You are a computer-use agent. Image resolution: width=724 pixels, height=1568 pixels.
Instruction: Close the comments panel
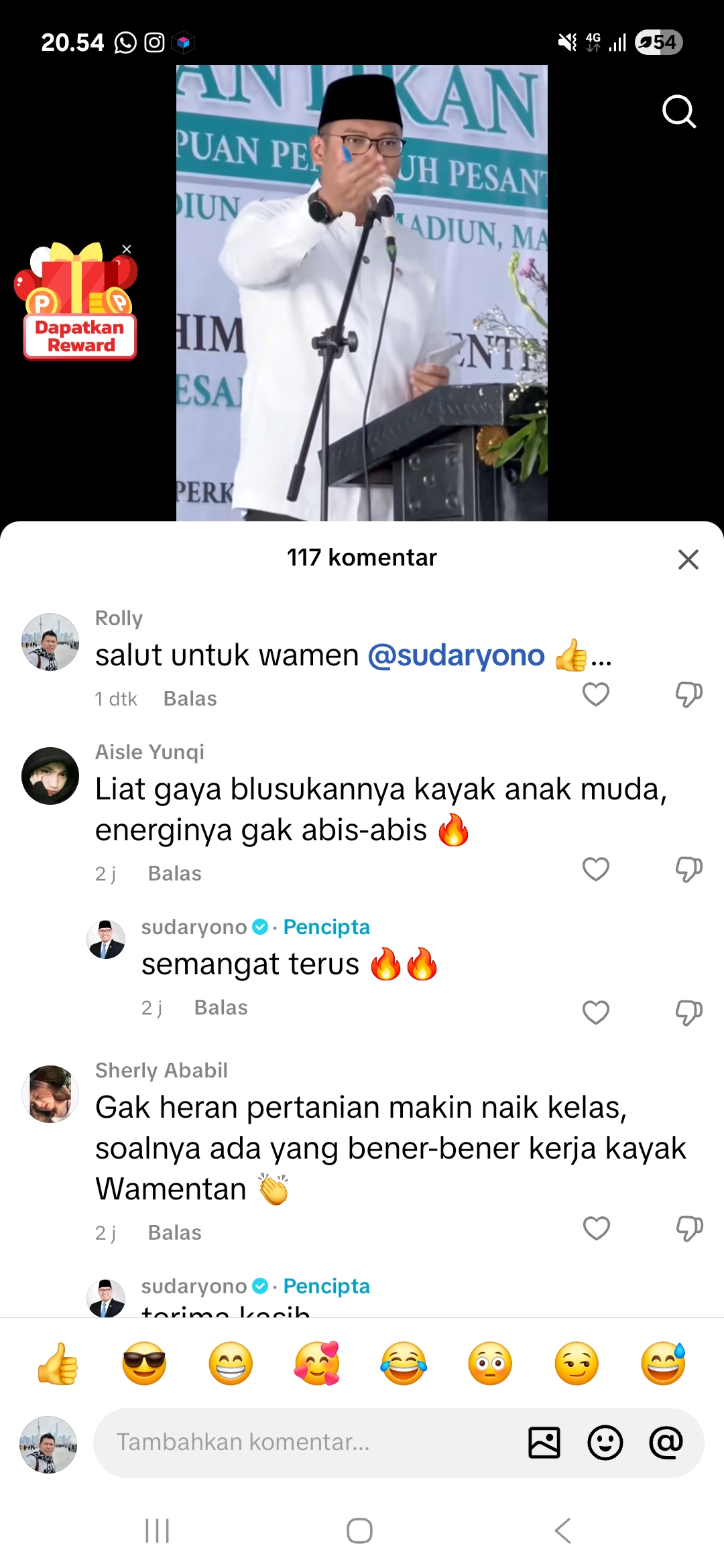pyautogui.click(x=688, y=560)
